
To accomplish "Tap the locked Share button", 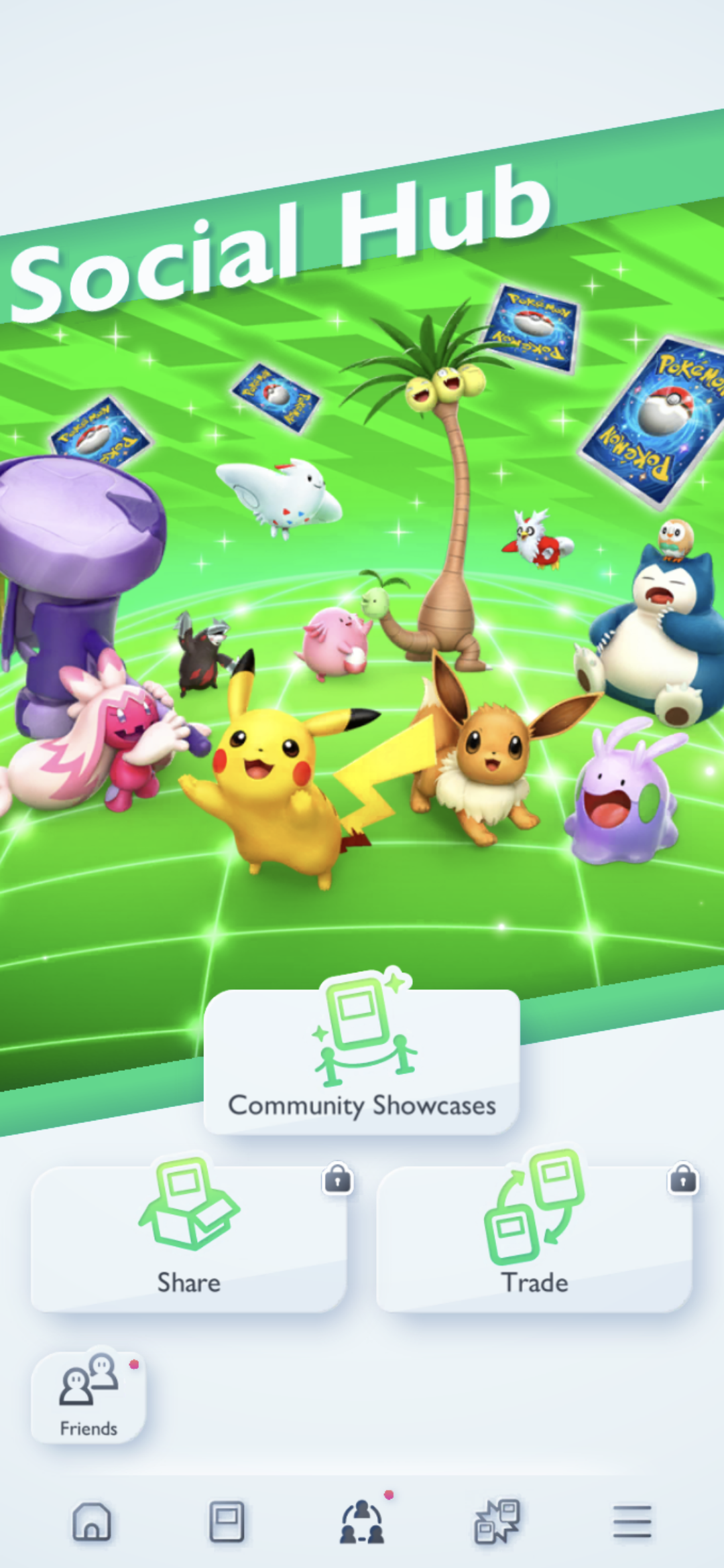I will pyautogui.click(x=189, y=1238).
